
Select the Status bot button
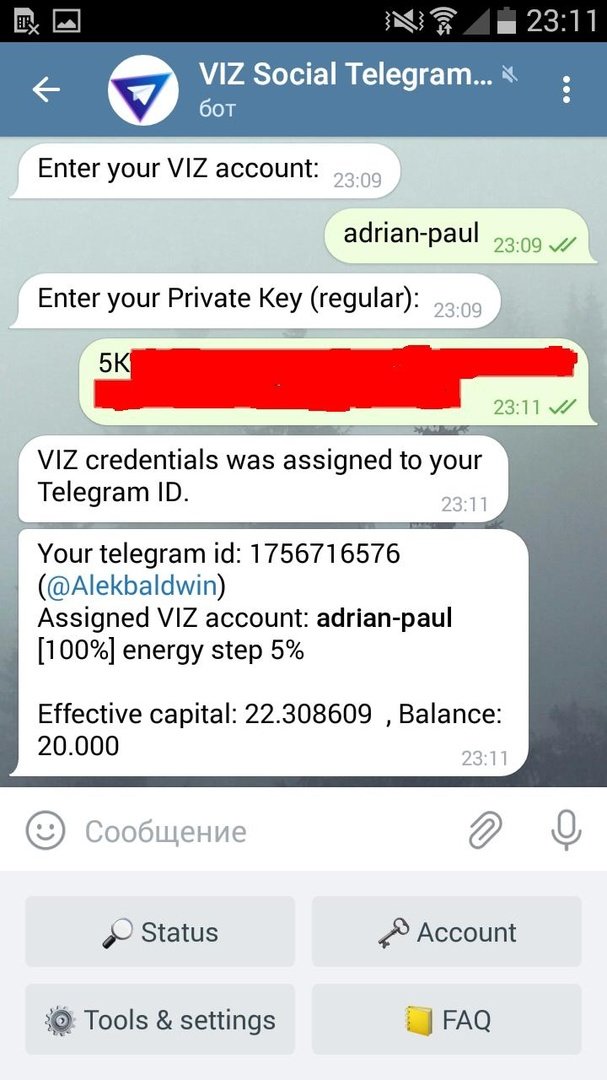[x=160, y=932]
